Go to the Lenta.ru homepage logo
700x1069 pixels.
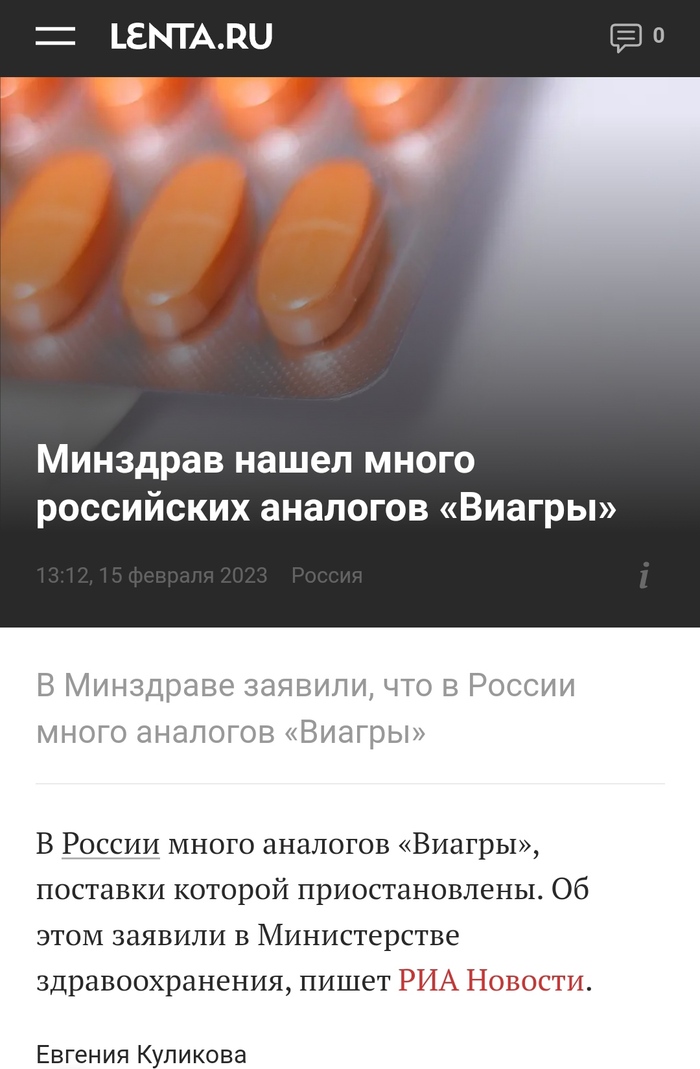pyautogui.click(x=191, y=37)
